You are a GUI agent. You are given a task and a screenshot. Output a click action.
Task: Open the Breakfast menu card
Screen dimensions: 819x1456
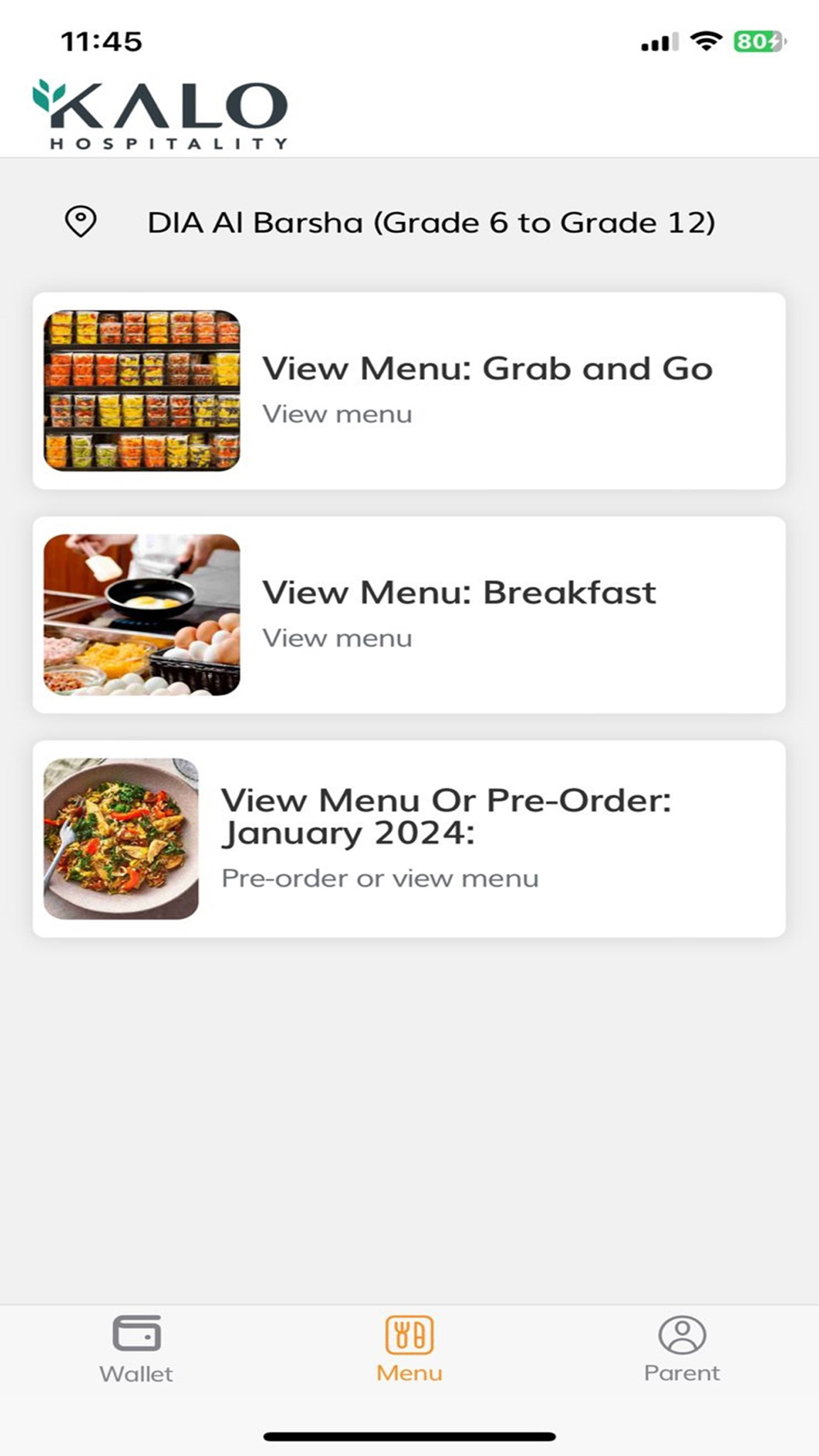(x=408, y=614)
